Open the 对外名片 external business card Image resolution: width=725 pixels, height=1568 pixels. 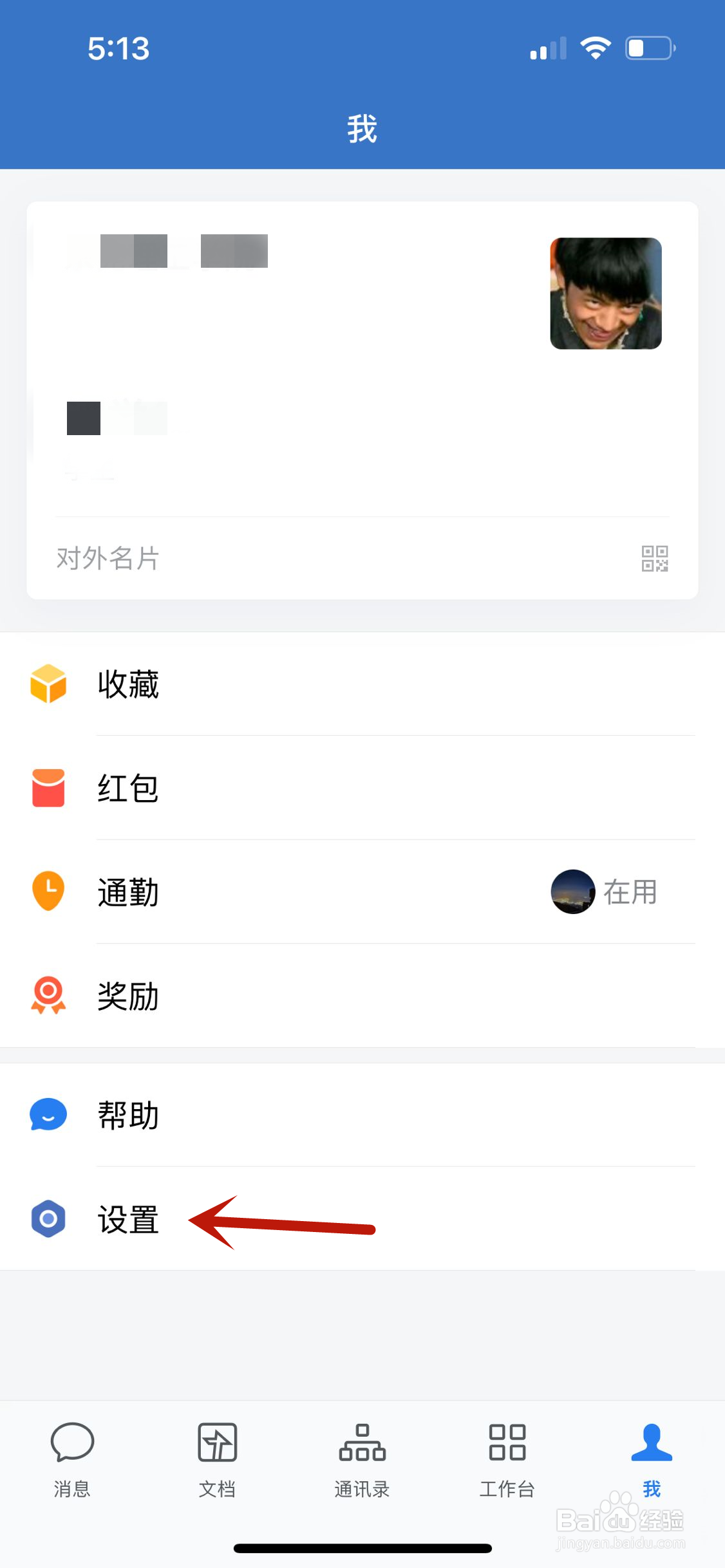108,558
